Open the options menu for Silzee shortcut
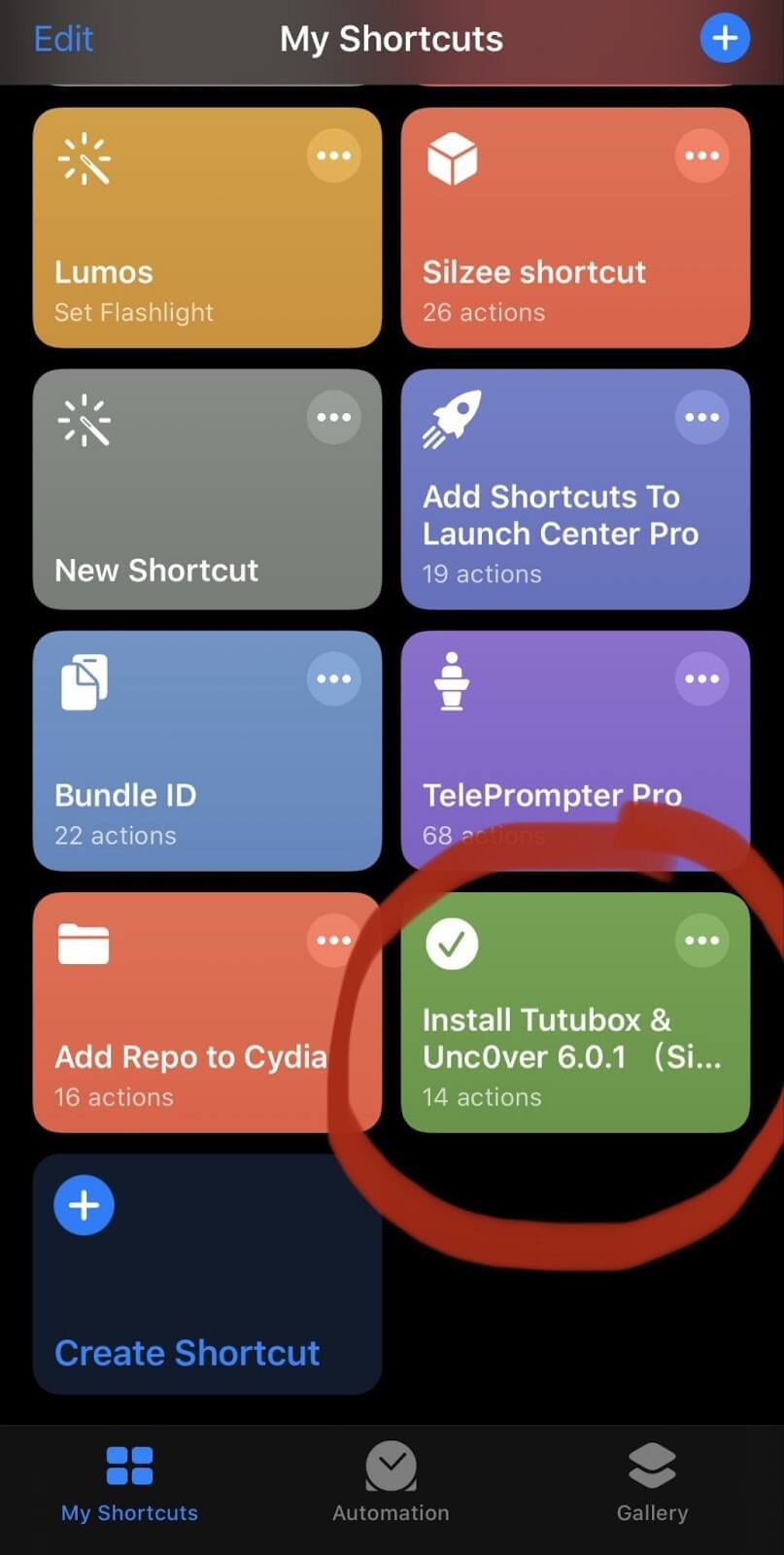 (x=701, y=155)
